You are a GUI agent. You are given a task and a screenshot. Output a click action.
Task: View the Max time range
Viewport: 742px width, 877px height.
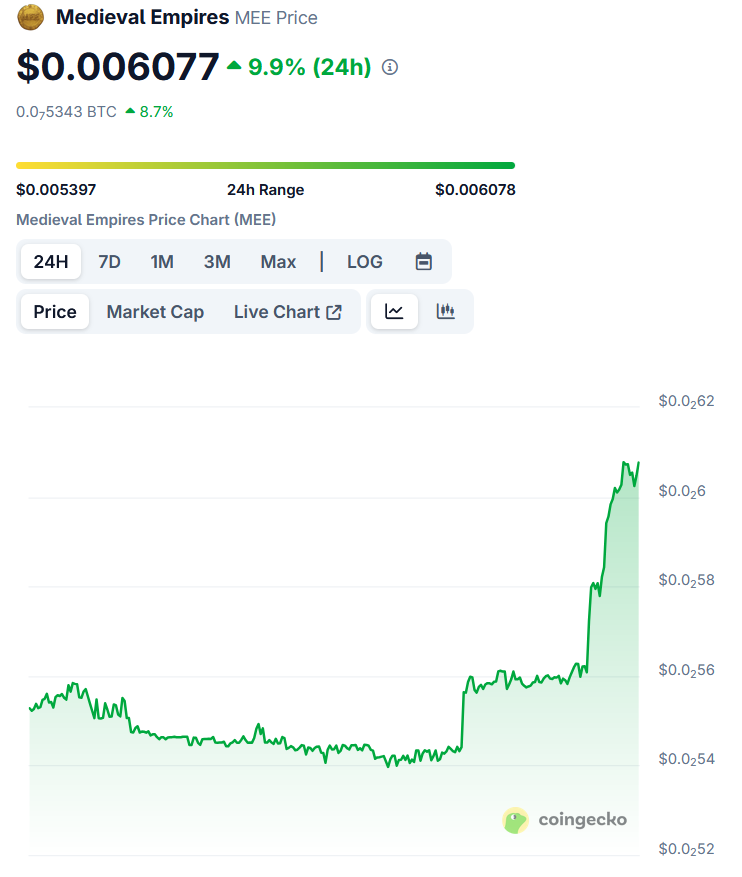(x=278, y=262)
